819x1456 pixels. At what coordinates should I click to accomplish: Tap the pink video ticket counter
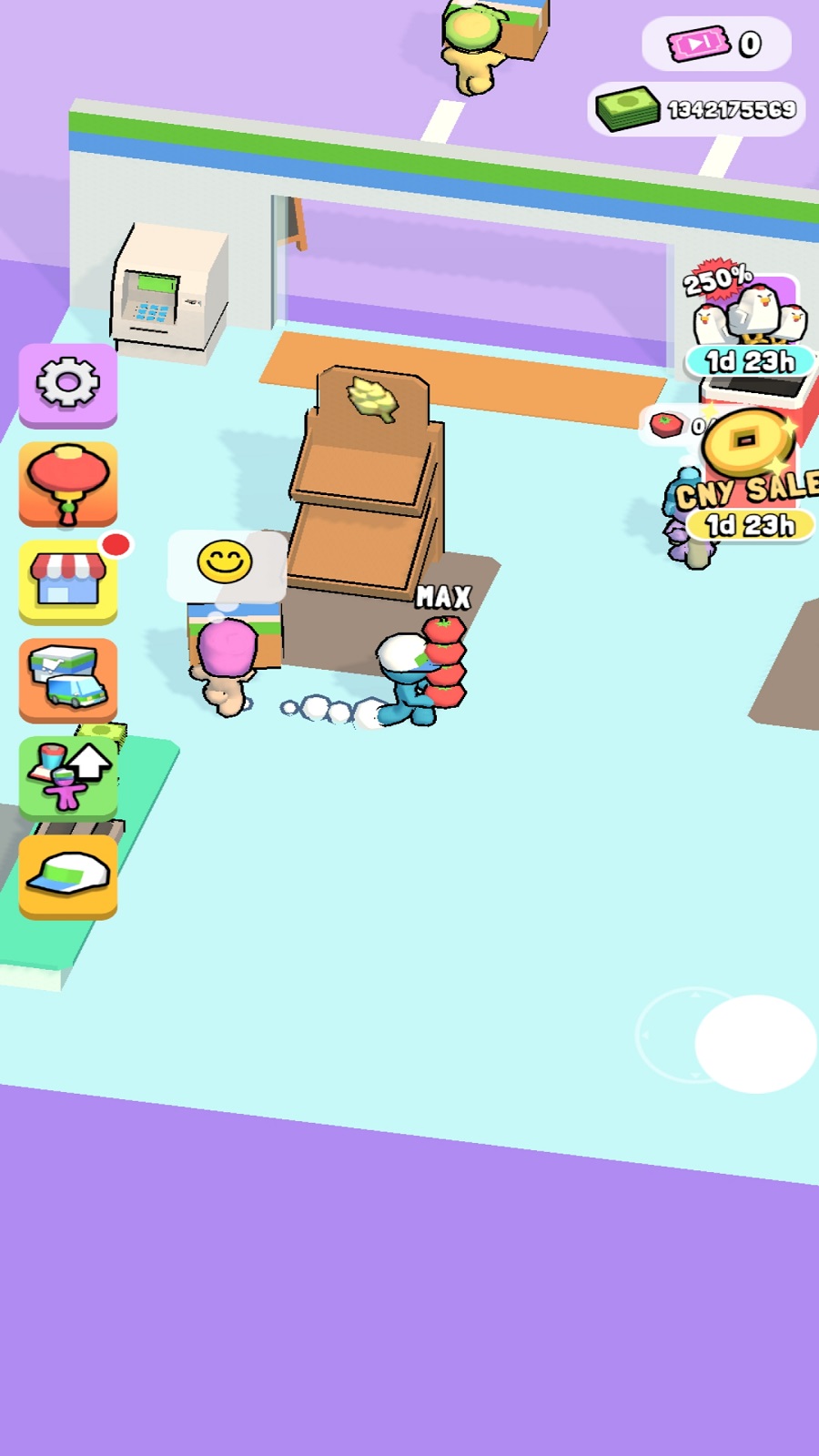click(715, 44)
